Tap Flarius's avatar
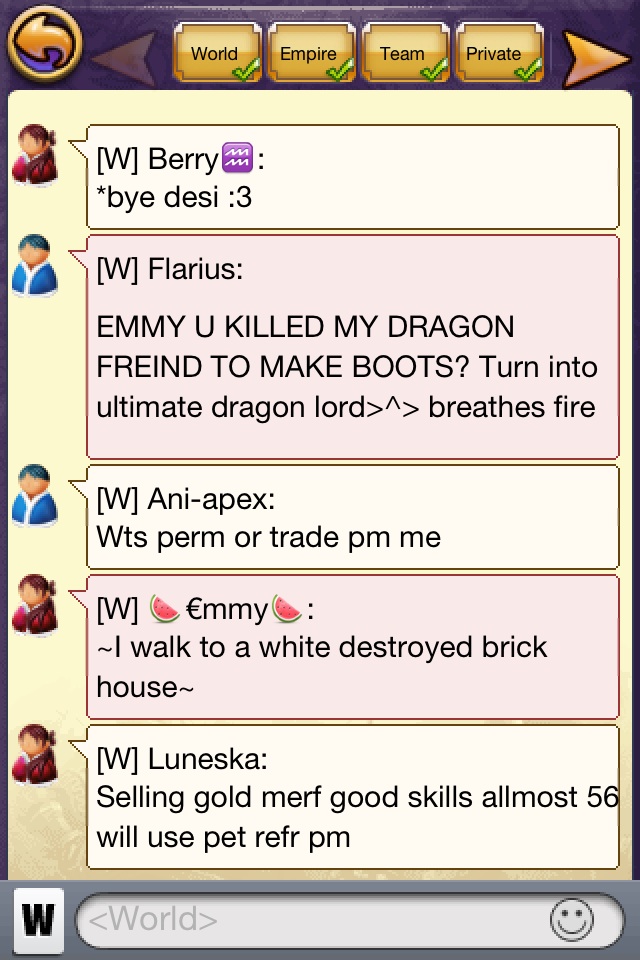 pos(35,267)
